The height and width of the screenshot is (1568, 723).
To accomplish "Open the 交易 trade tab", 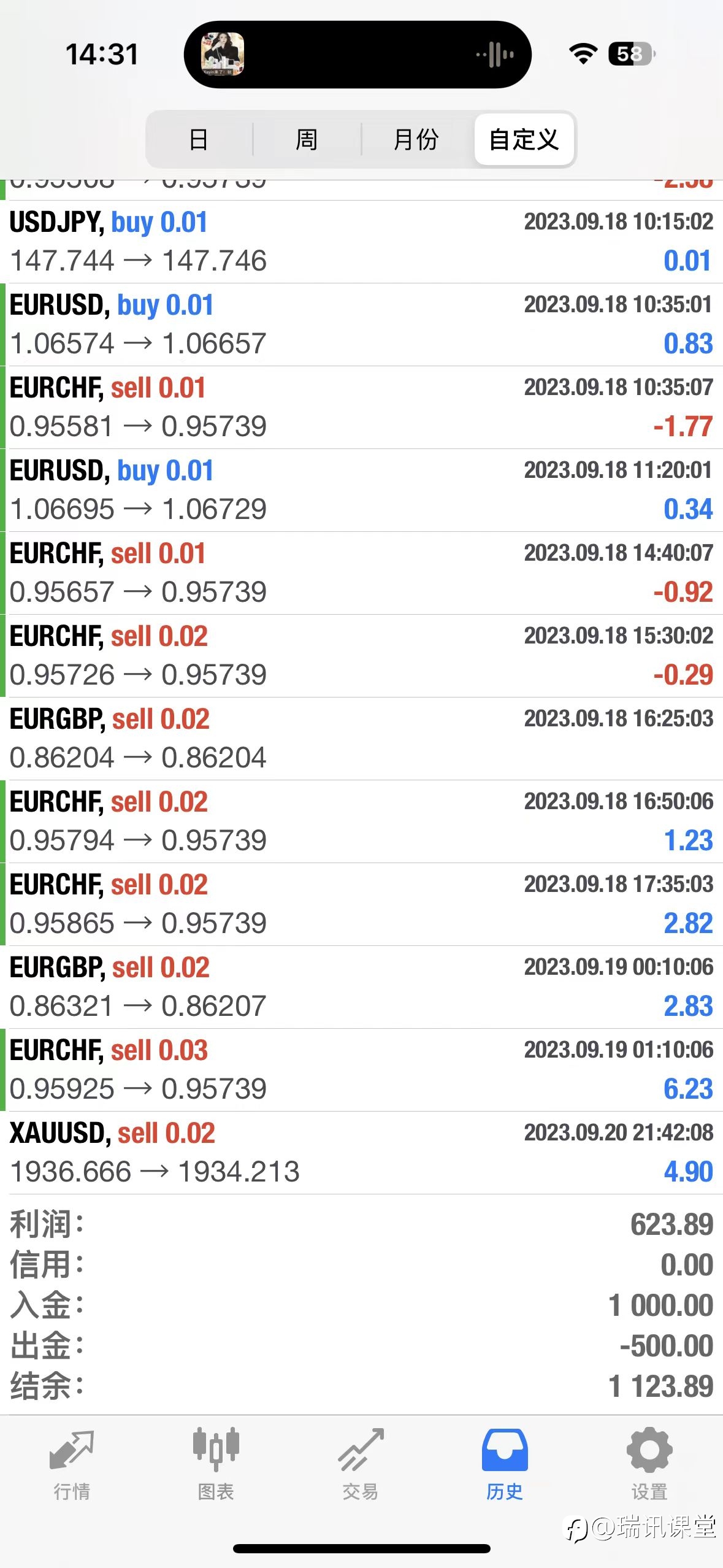I will pos(361,1465).
